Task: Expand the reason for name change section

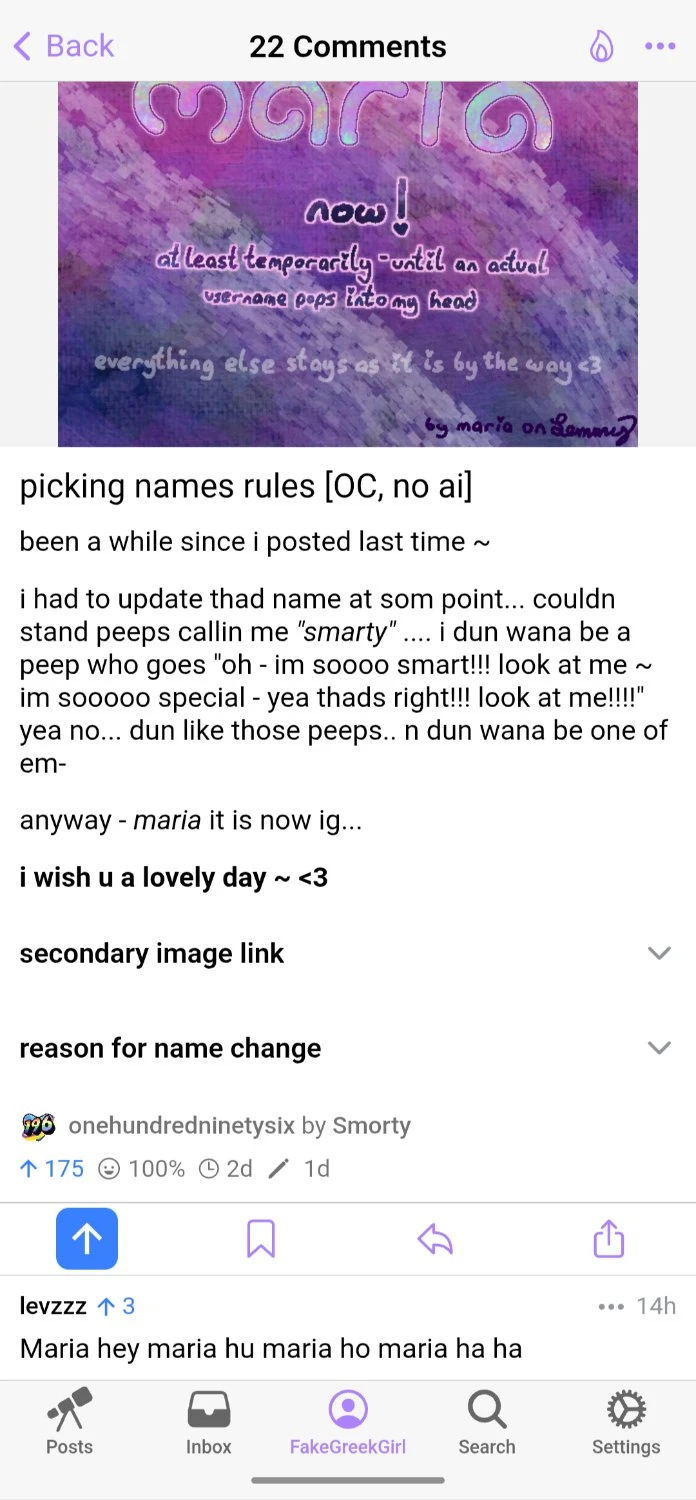Action: click(348, 1048)
